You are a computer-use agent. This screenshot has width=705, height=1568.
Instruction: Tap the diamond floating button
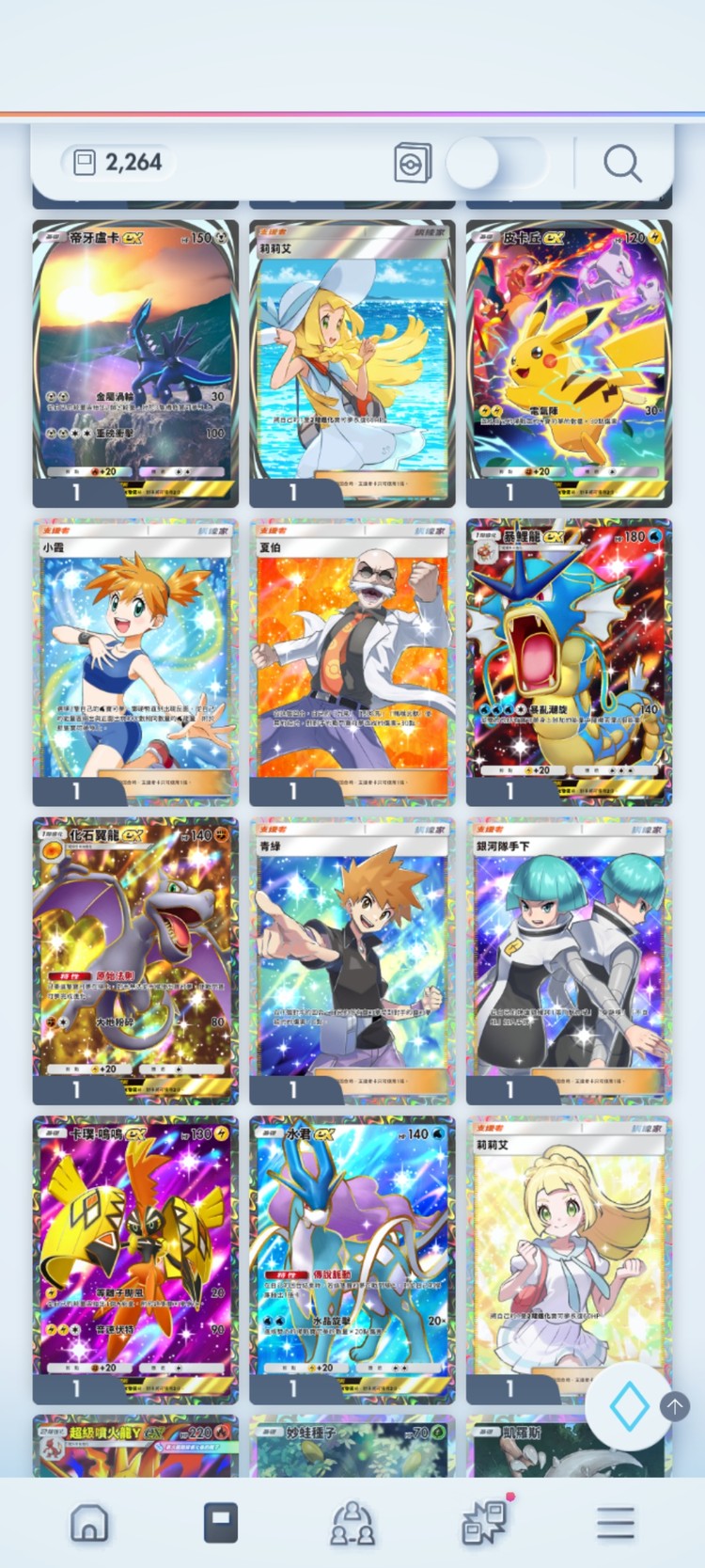tap(629, 1407)
